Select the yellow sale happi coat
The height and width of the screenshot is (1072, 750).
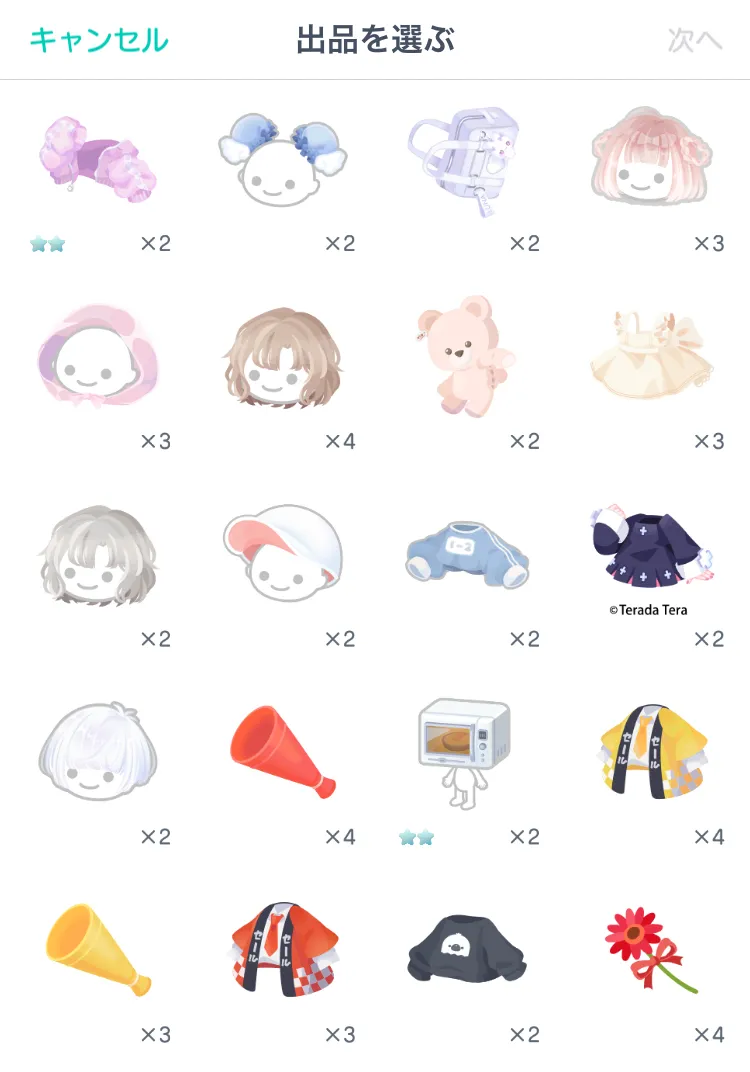click(653, 751)
